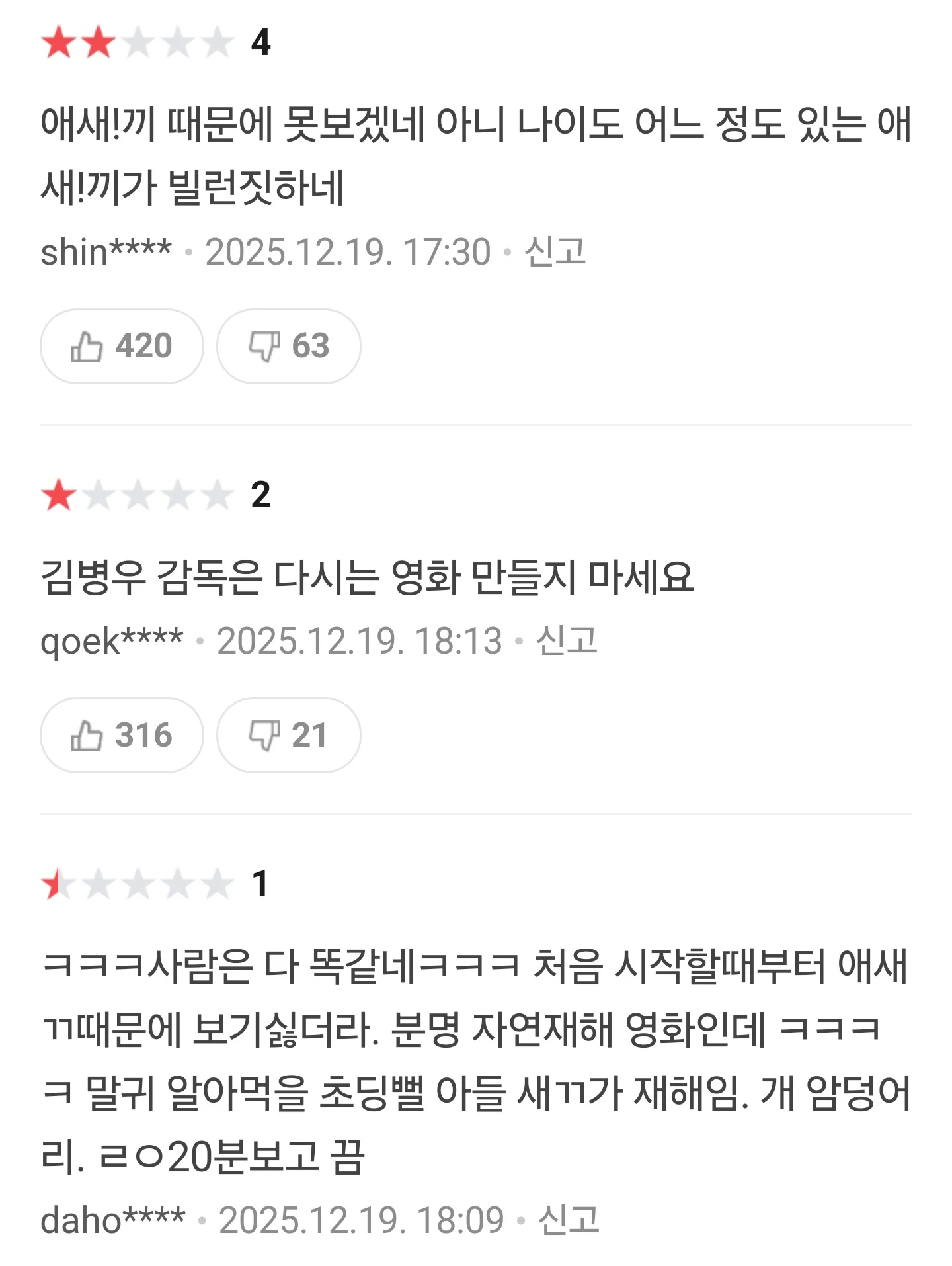
Task: Like shin****'s review with 420 likes
Action: 122,346
